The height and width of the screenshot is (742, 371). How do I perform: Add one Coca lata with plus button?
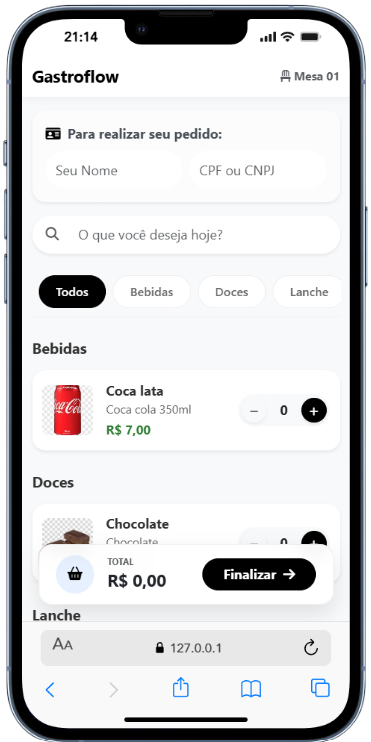click(314, 410)
